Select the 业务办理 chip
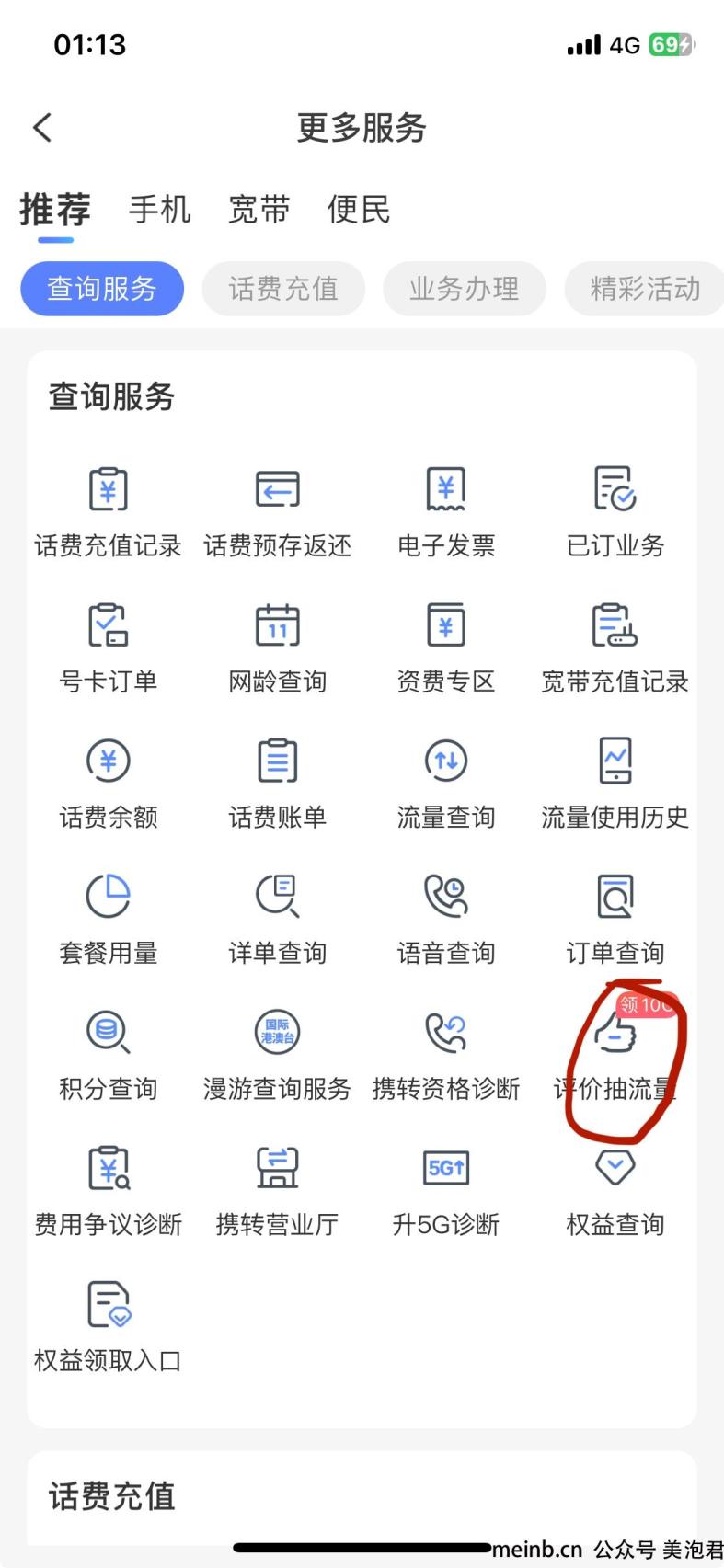This screenshot has width=724, height=1568. (x=465, y=289)
